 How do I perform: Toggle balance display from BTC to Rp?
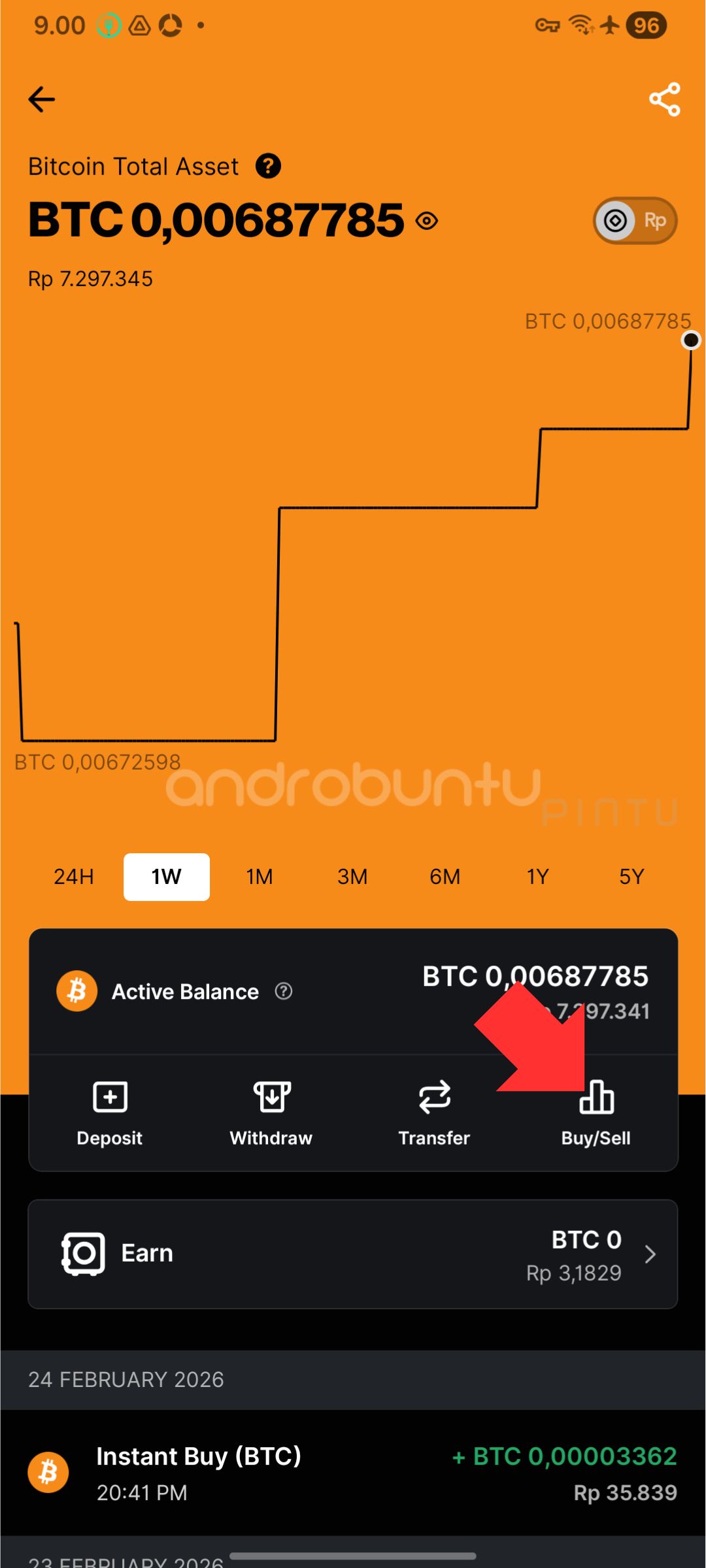634,221
